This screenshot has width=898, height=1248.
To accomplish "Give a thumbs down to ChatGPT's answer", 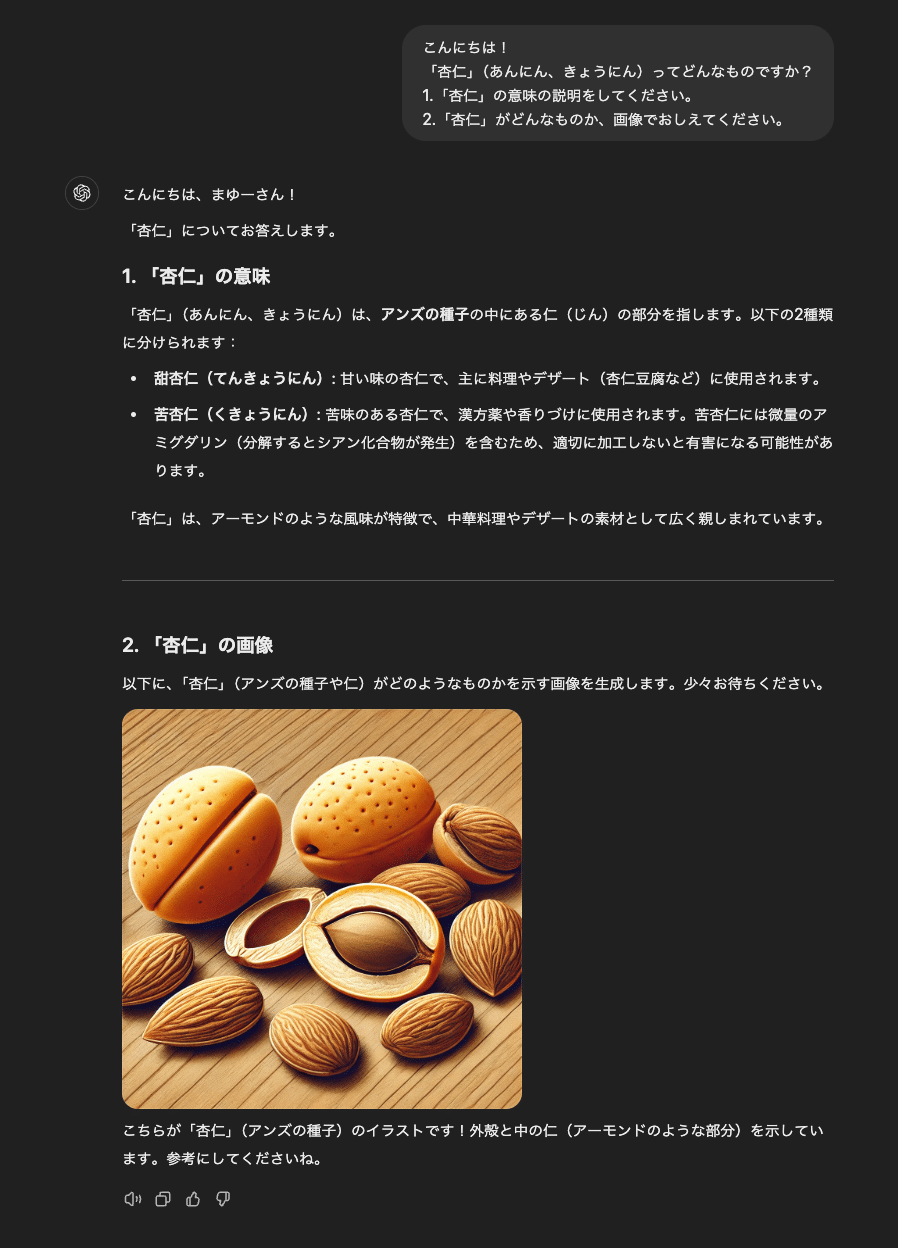I will [222, 1199].
